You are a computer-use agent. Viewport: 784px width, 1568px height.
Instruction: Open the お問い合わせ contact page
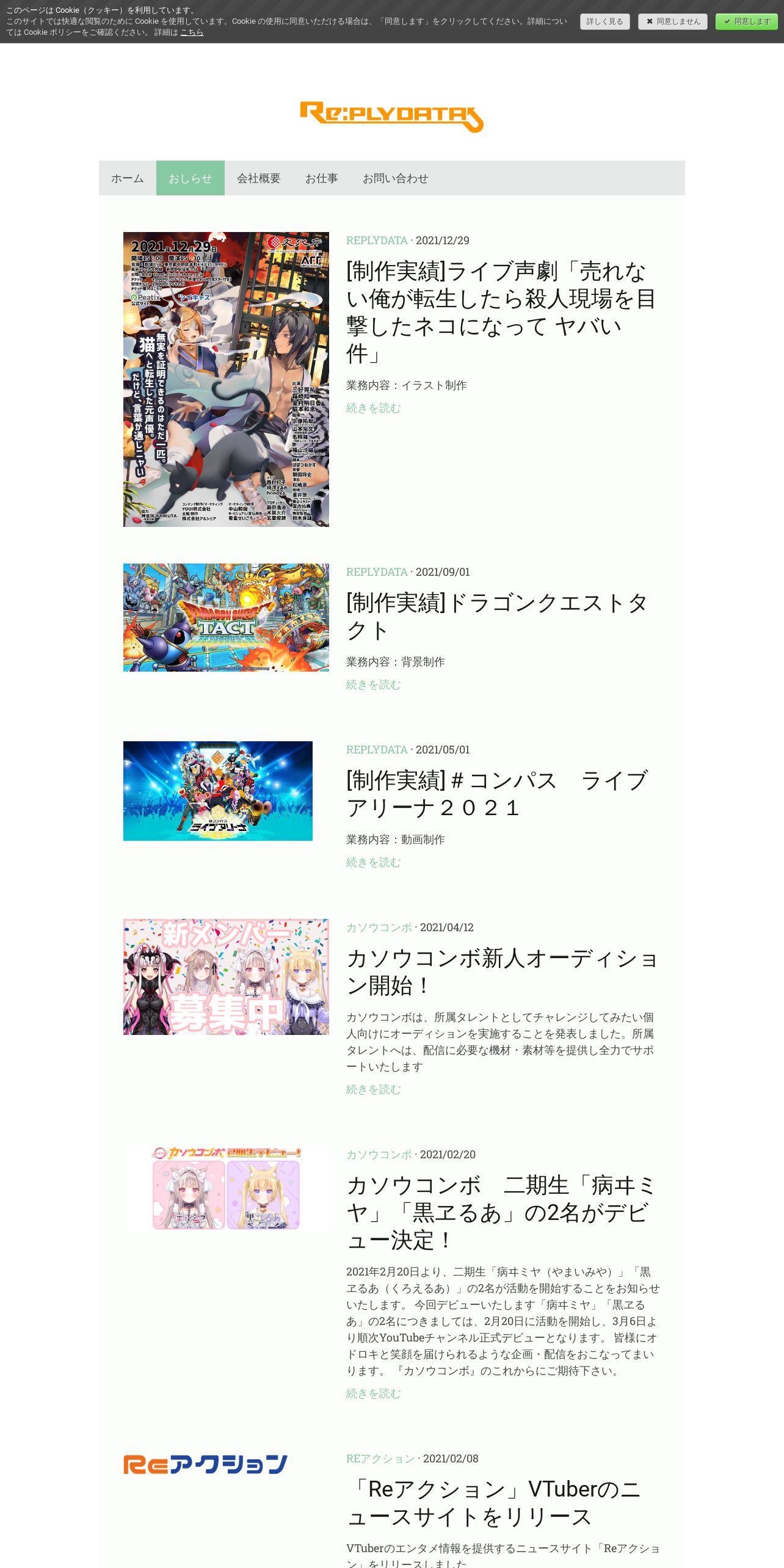tap(396, 178)
